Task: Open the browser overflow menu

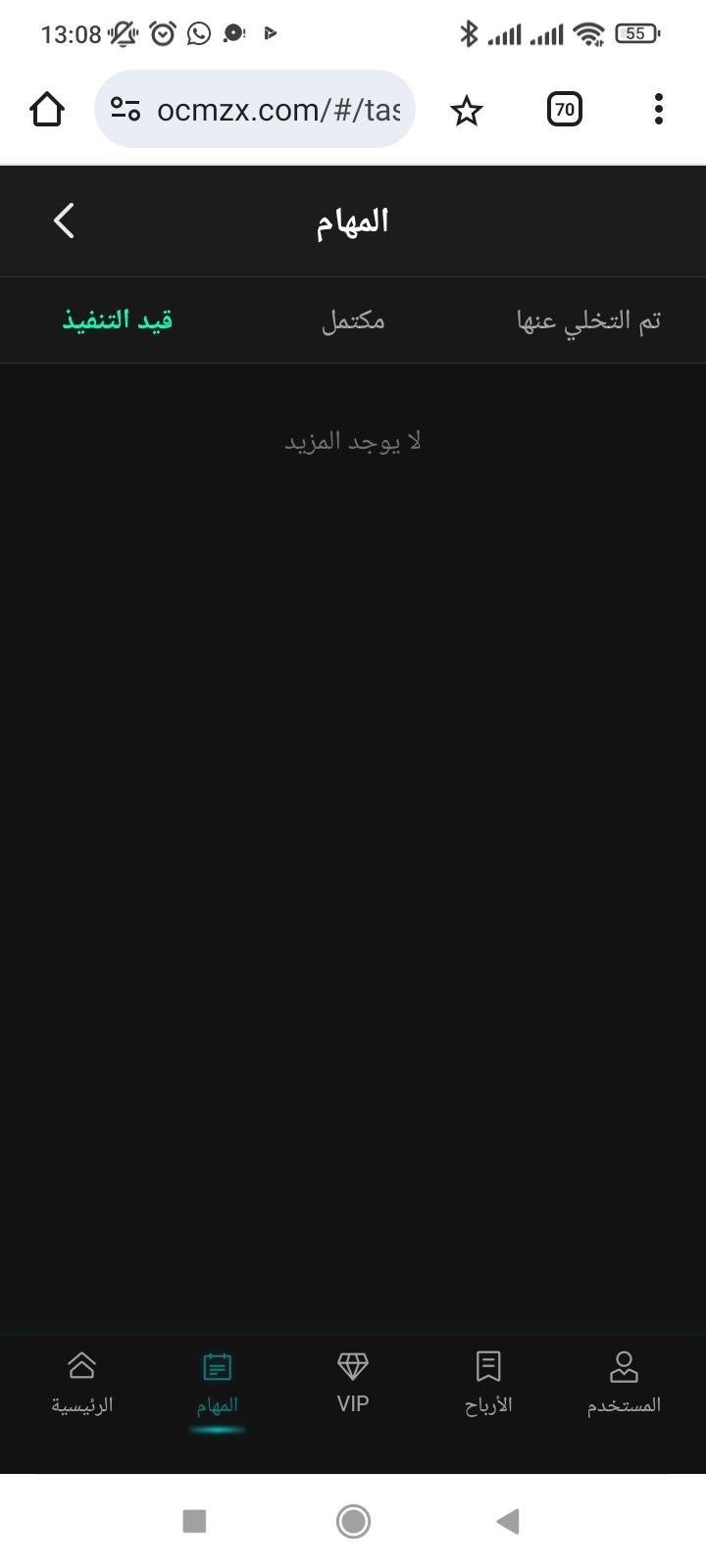Action: pos(659,110)
